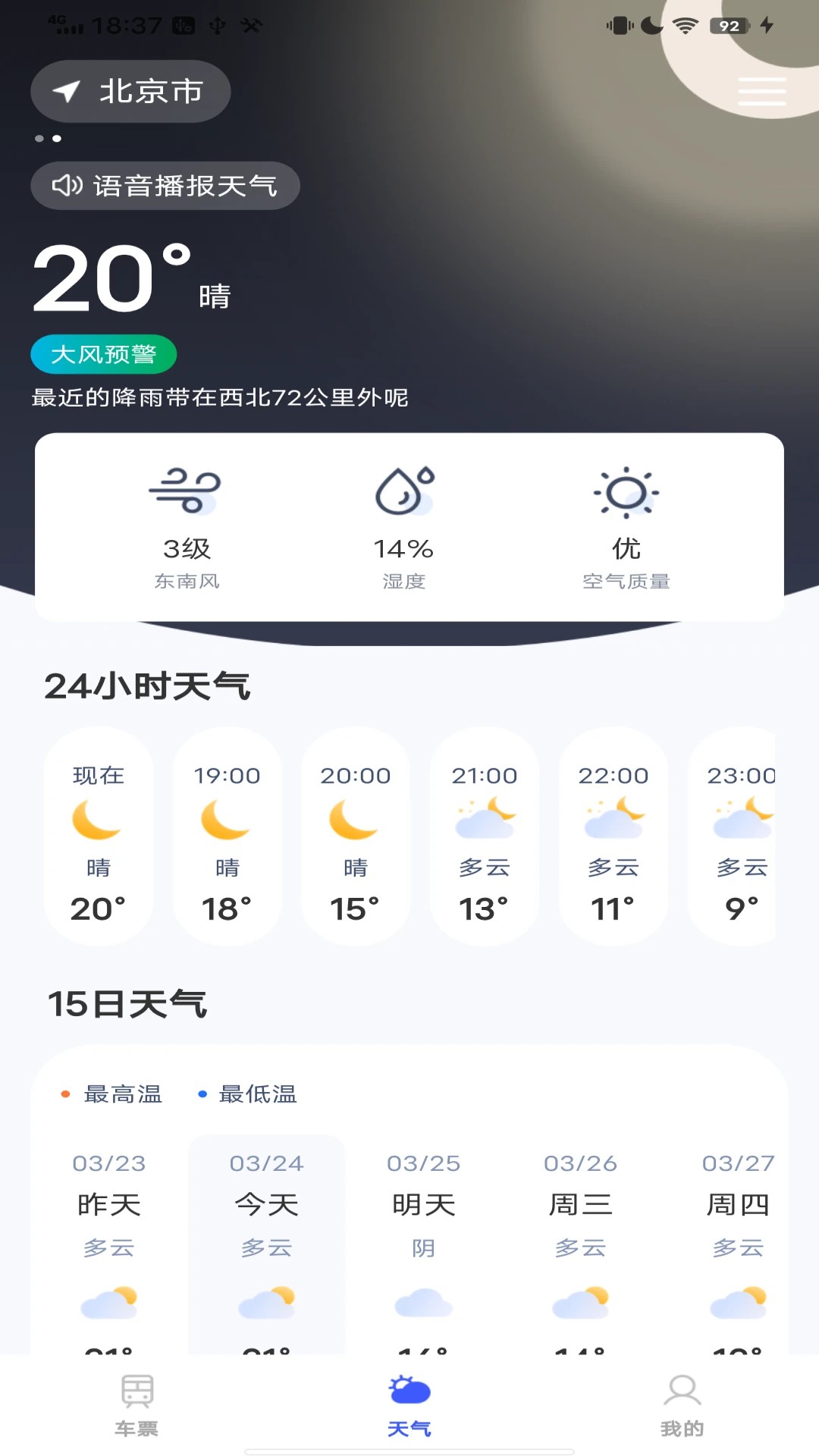Select the cloudy-night icon under 21:00

click(x=484, y=819)
